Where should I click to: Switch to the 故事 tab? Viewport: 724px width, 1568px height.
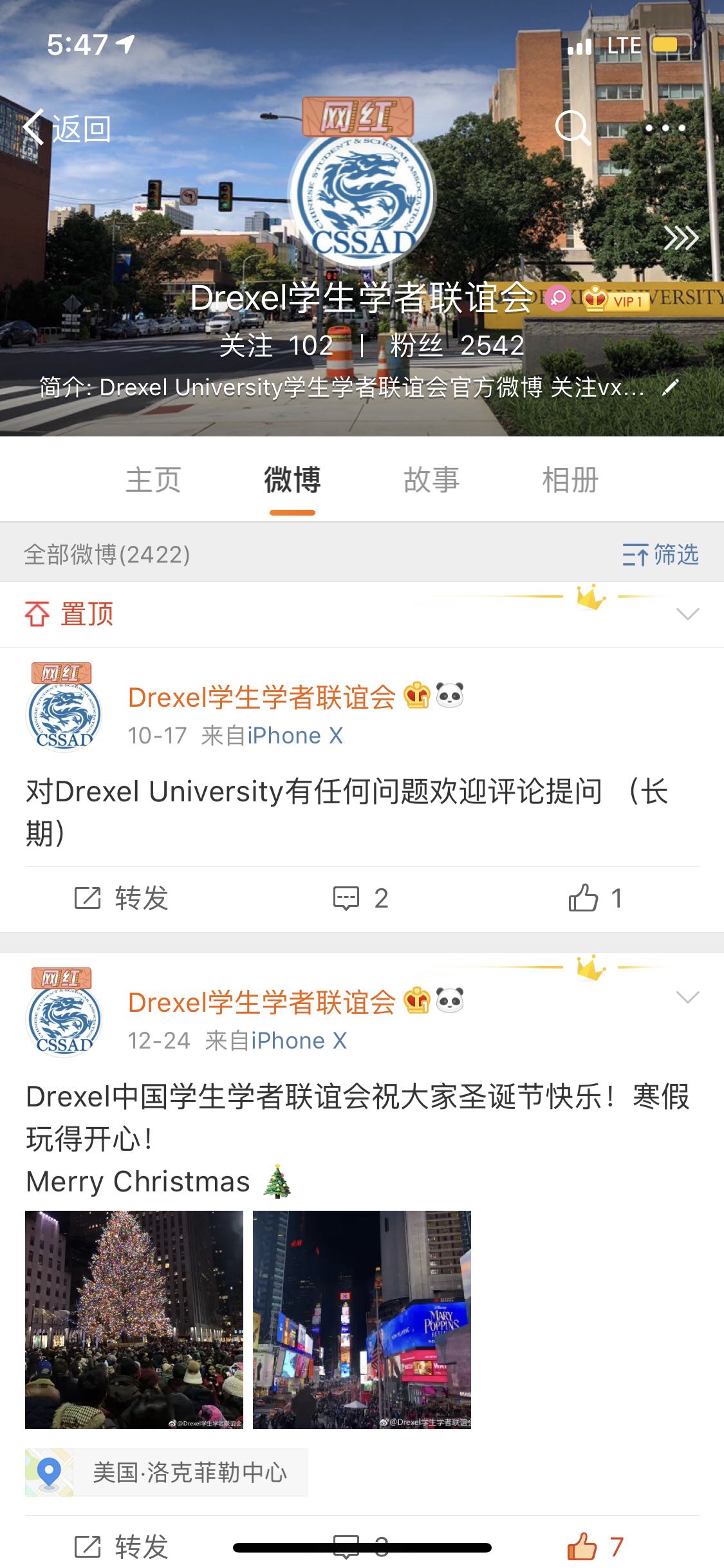(x=431, y=480)
